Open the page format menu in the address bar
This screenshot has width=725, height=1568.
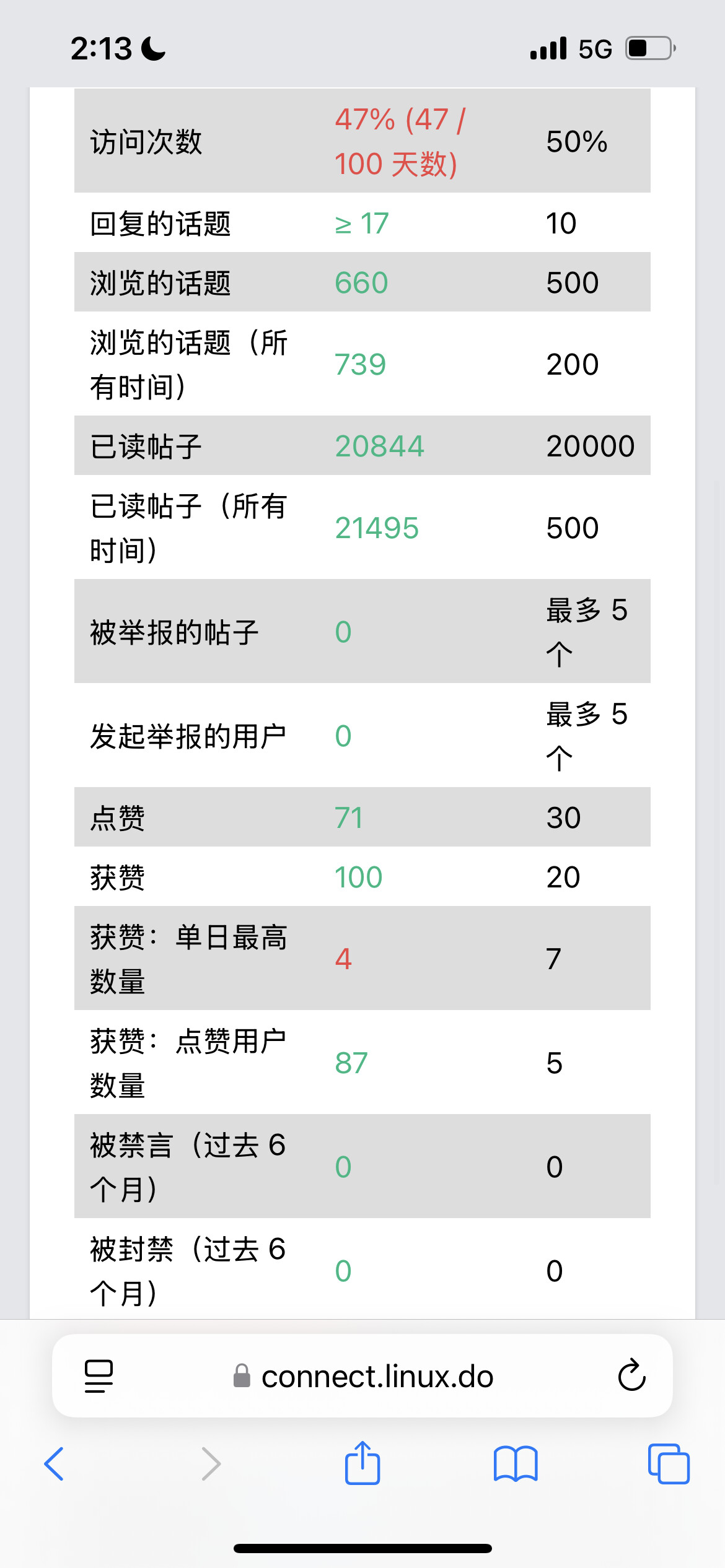pos(99,1376)
